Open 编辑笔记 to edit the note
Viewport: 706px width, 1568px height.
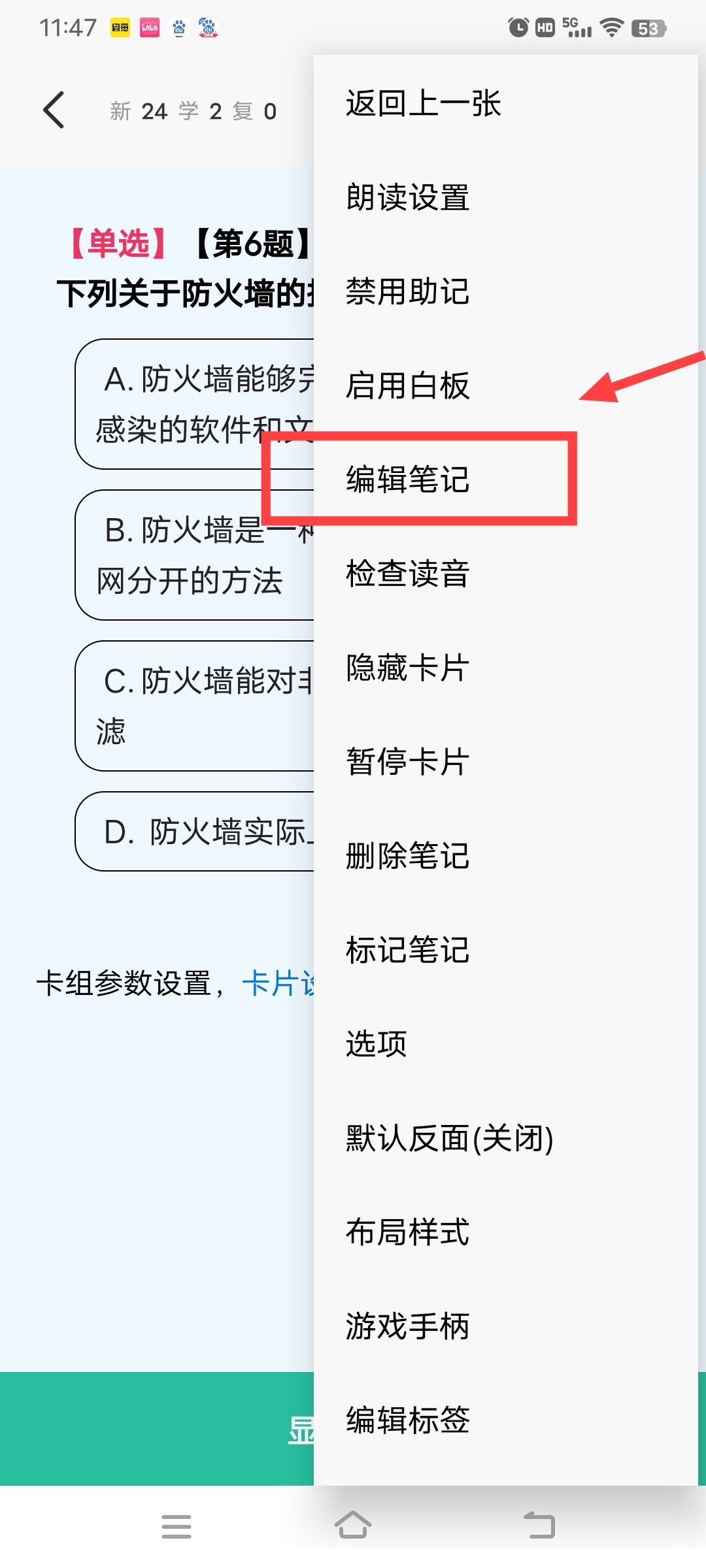point(506,480)
